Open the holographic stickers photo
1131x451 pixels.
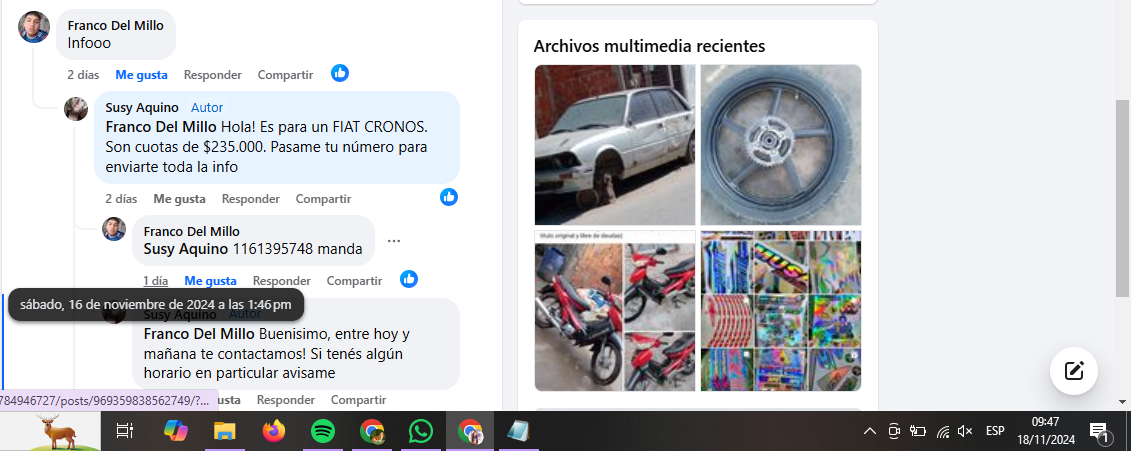(x=780, y=311)
